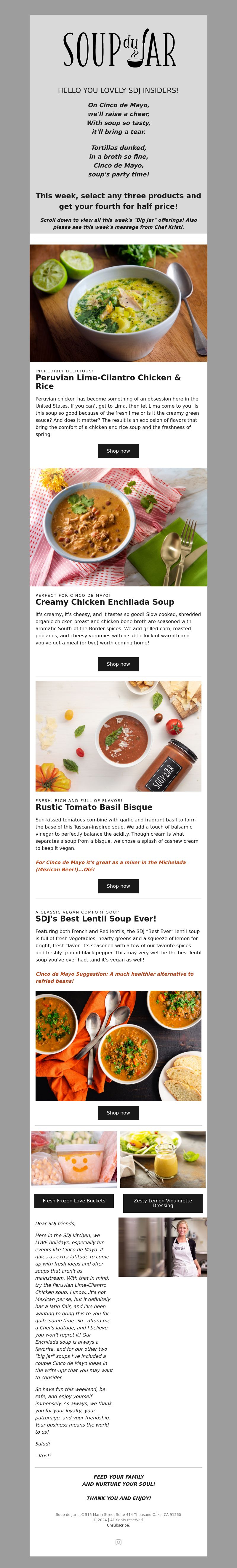
Task: Tap Shop now for Peruvian Lime-Cilantro Chicken & Rice
Action: (x=118, y=451)
